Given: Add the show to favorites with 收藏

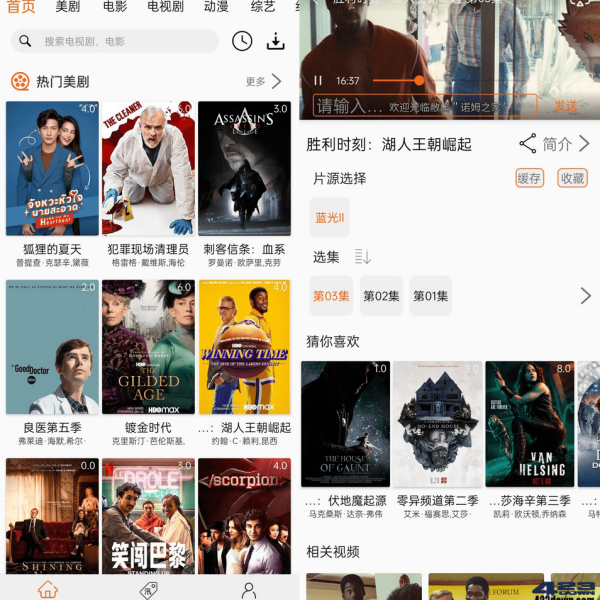Looking at the screenshot, I should coord(572,178).
